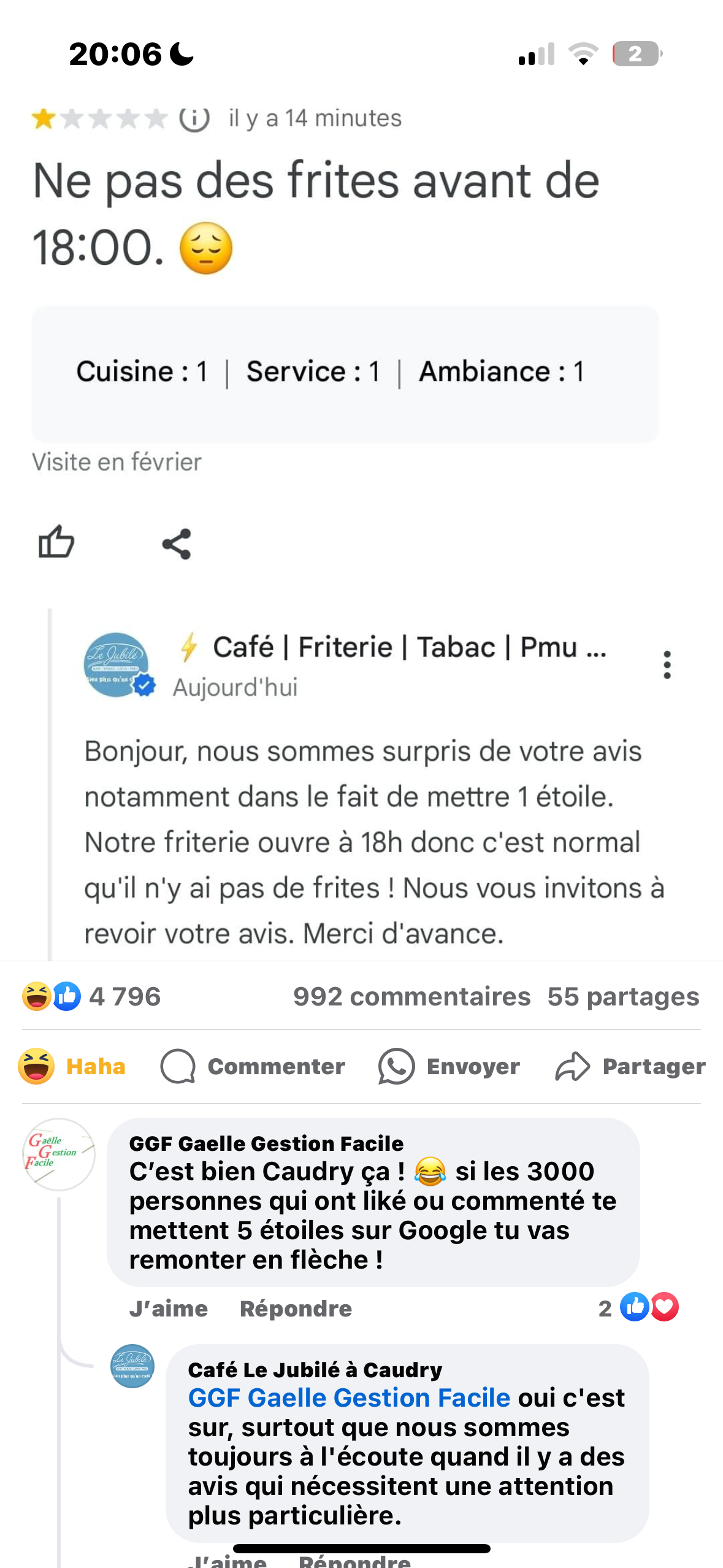Viewport: 723px width, 1568px height.
Task: Reply to GGF Gaelle Gestion Facile's comment
Action: [296, 1309]
